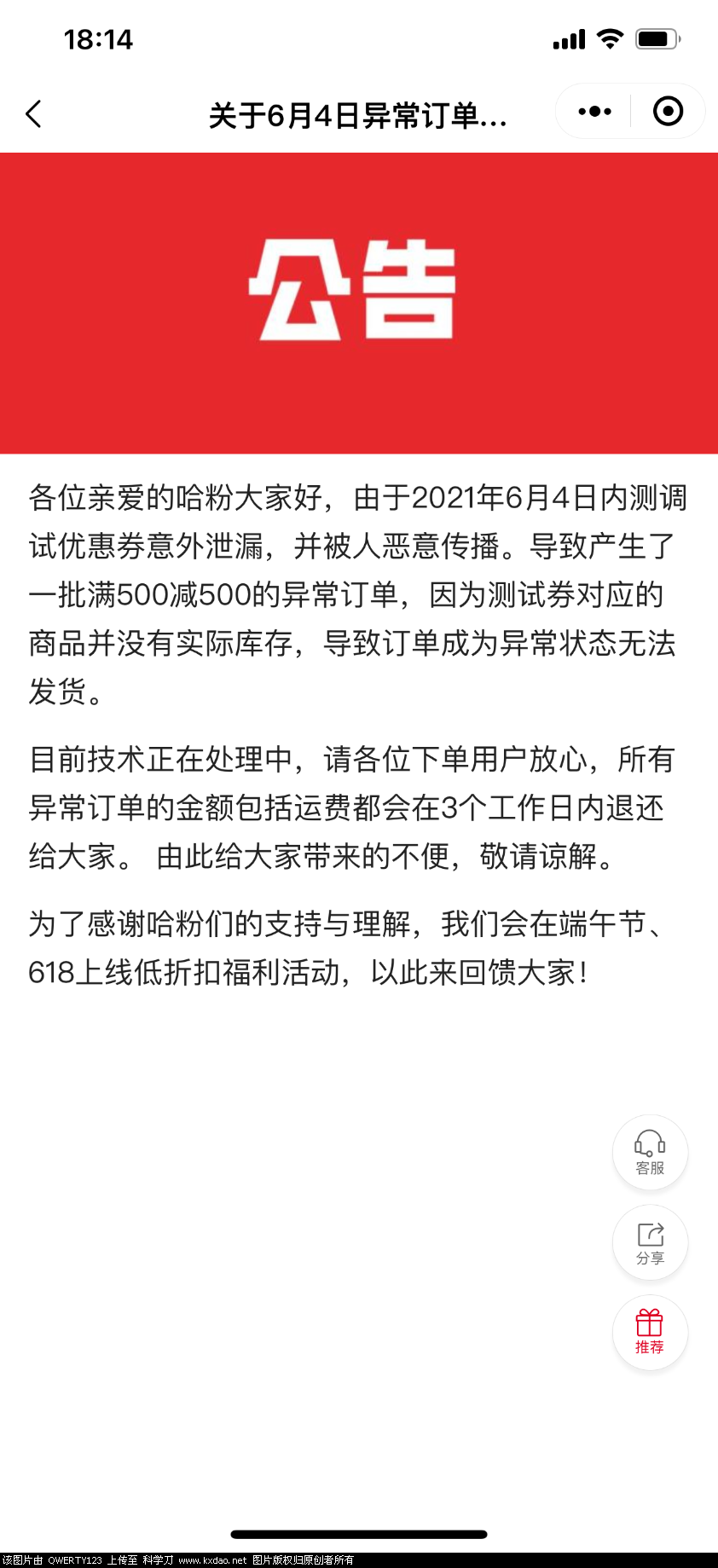Open the recommend (推荐) gift icon
The image size is (718, 1568).
point(650,1332)
